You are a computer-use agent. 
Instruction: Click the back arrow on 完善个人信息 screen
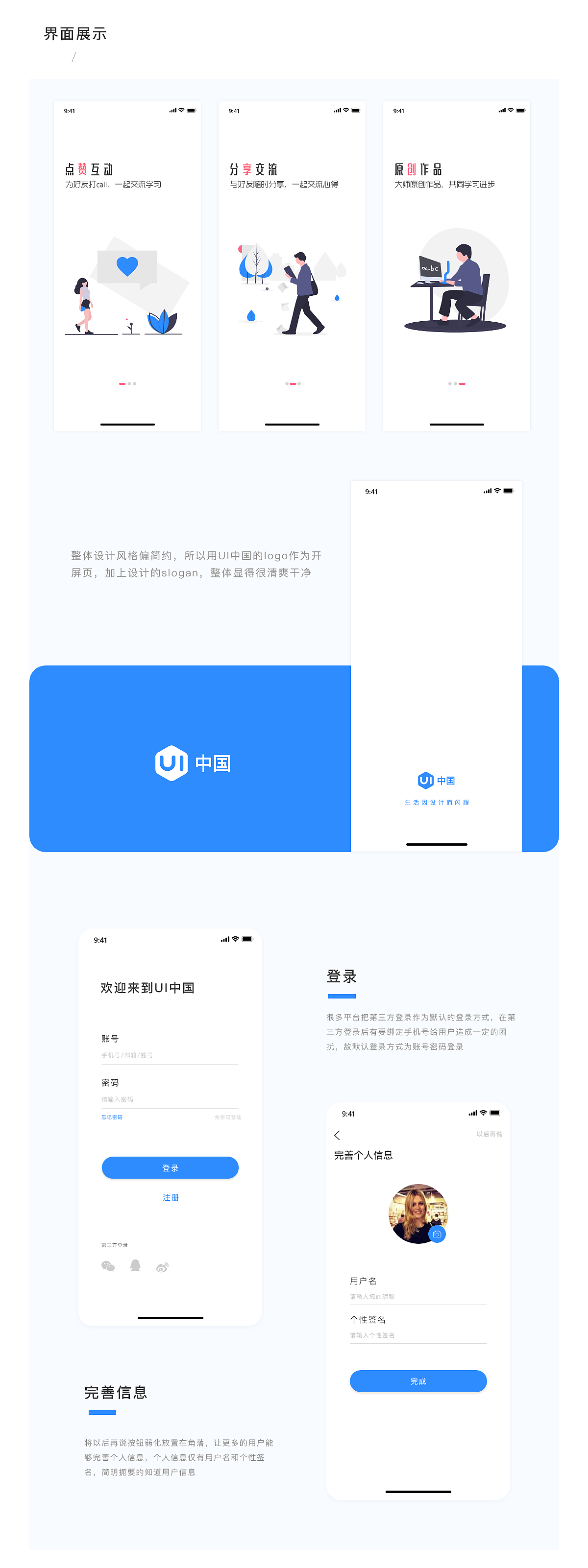(337, 1135)
